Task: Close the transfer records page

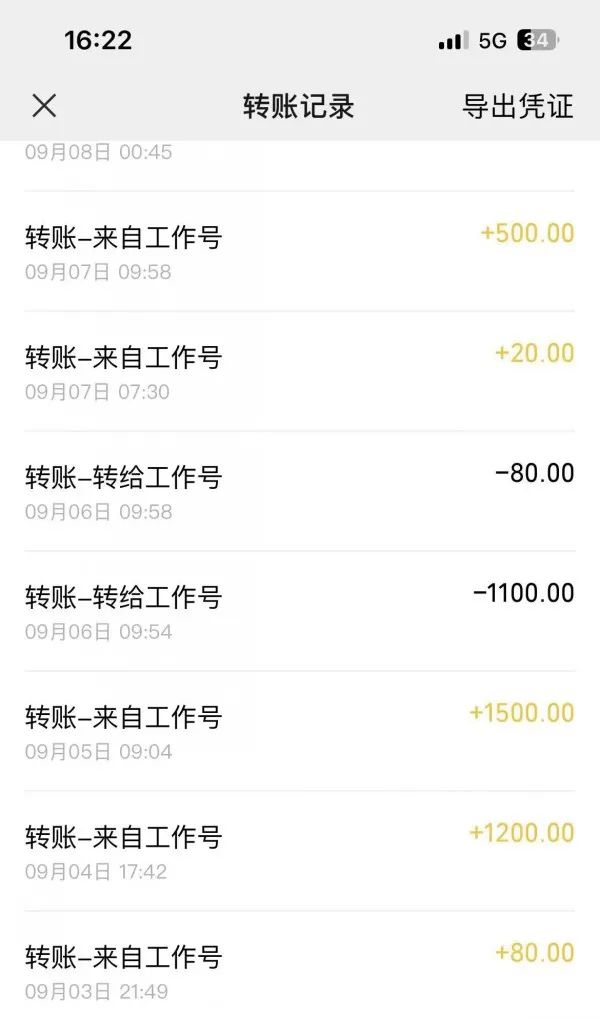Action: point(44,106)
